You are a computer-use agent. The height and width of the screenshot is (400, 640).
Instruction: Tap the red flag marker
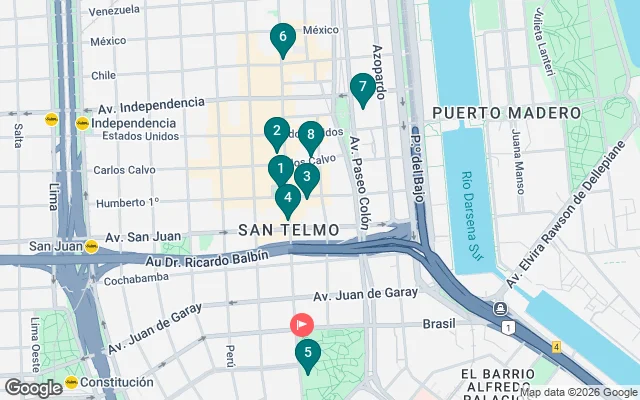tap(301, 325)
